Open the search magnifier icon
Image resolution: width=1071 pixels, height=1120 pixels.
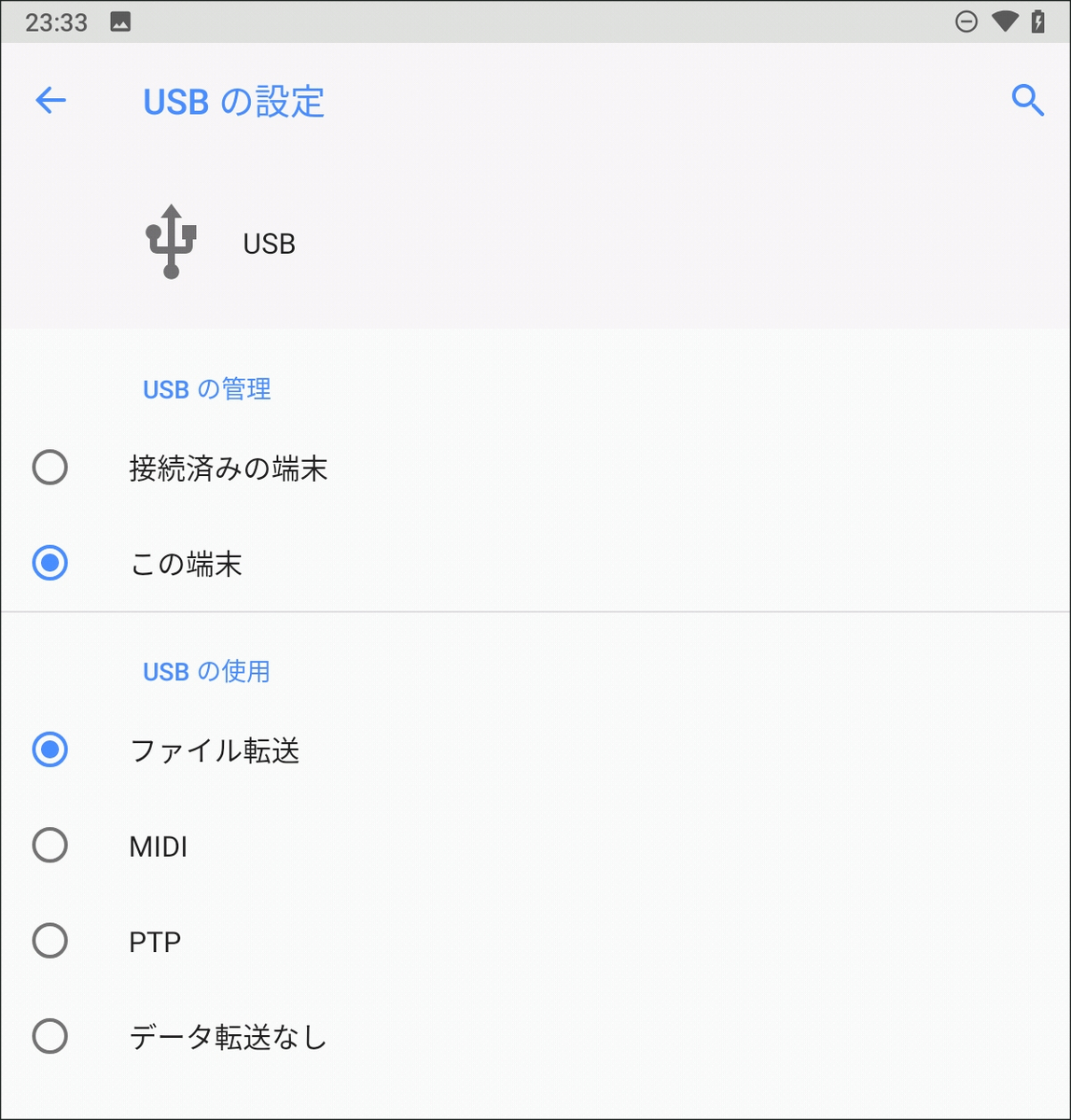(x=1027, y=100)
